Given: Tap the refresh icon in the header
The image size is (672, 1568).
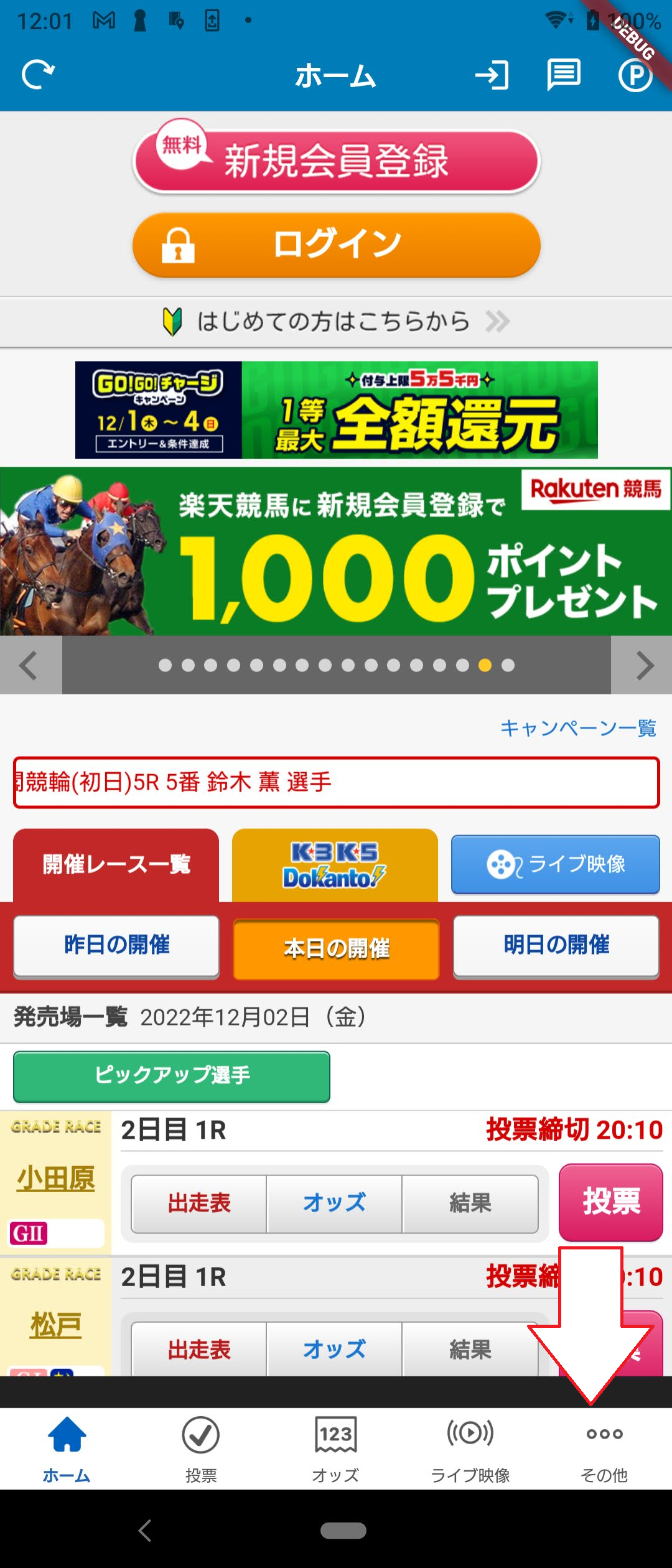Looking at the screenshot, I should coord(38,75).
